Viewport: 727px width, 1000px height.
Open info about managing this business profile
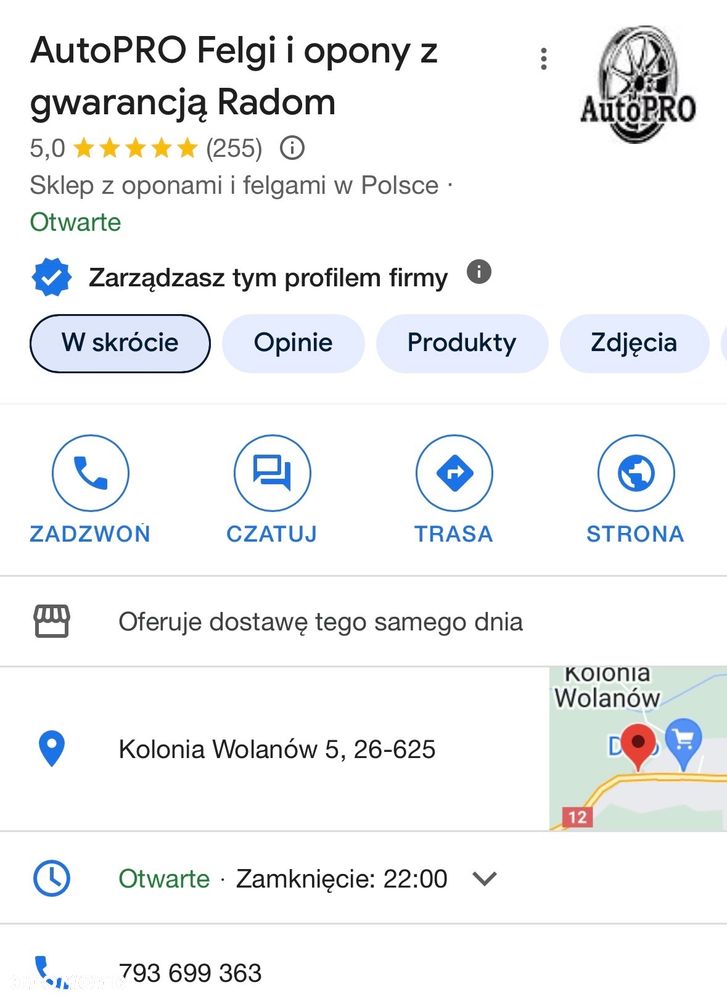pyautogui.click(x=480, y=272)
